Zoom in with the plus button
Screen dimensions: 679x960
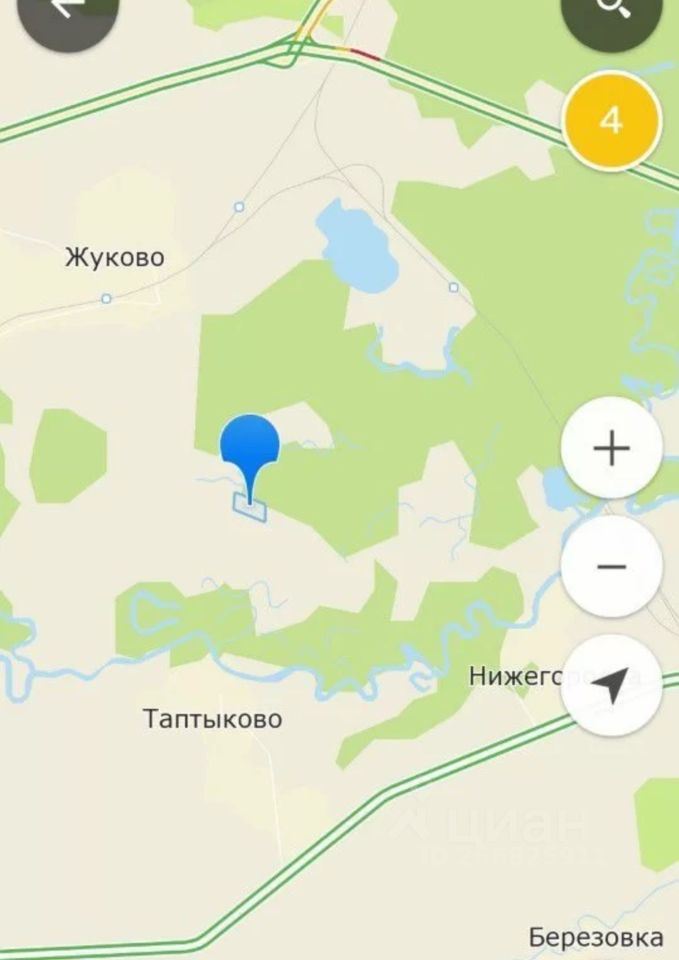611,448
